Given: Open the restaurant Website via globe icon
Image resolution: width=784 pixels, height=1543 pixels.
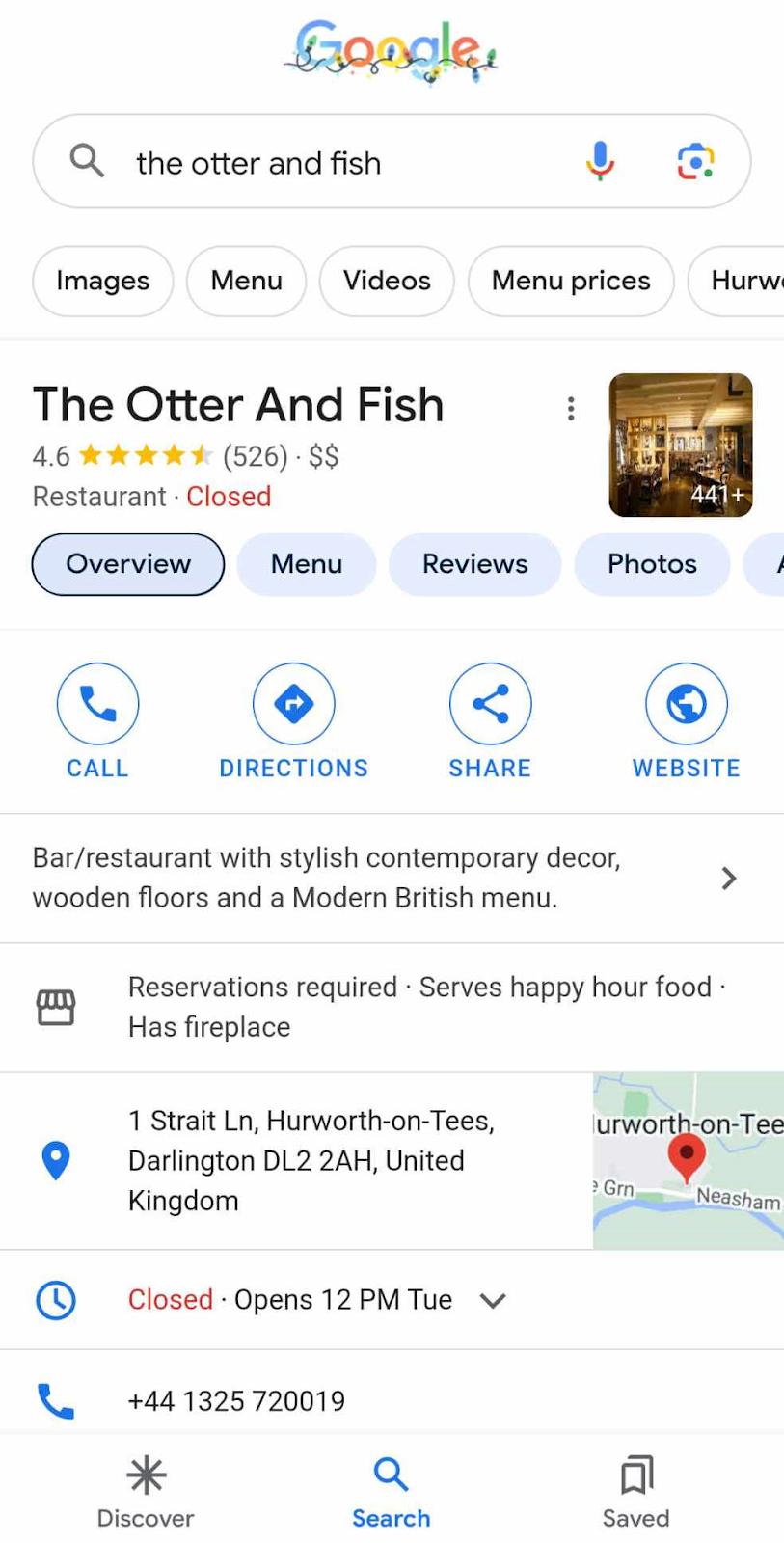Looking at the screenshot, I should pyautogui.click(x=686, y=703).
